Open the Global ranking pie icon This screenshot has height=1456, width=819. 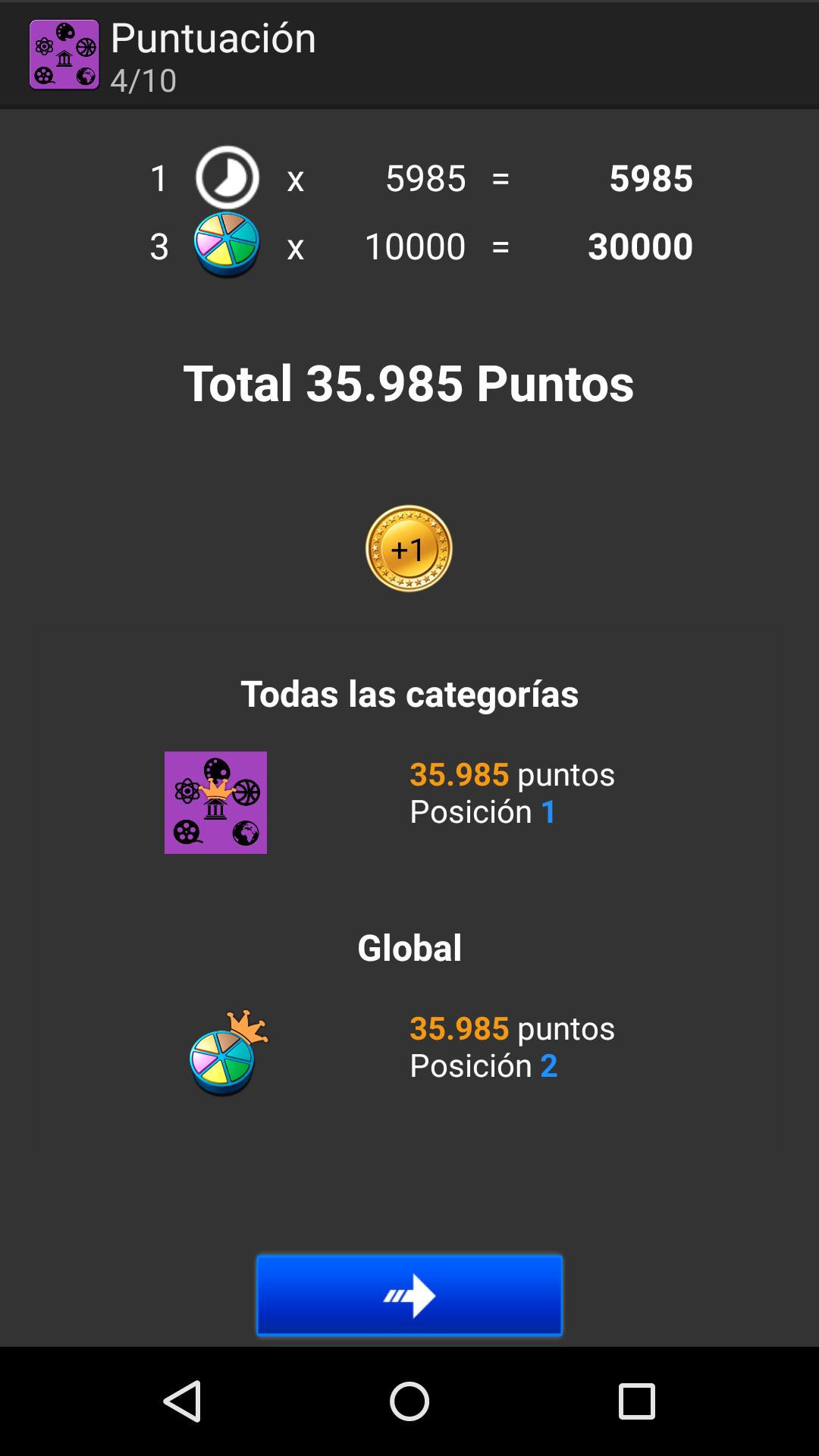(x=225, y=1055)
